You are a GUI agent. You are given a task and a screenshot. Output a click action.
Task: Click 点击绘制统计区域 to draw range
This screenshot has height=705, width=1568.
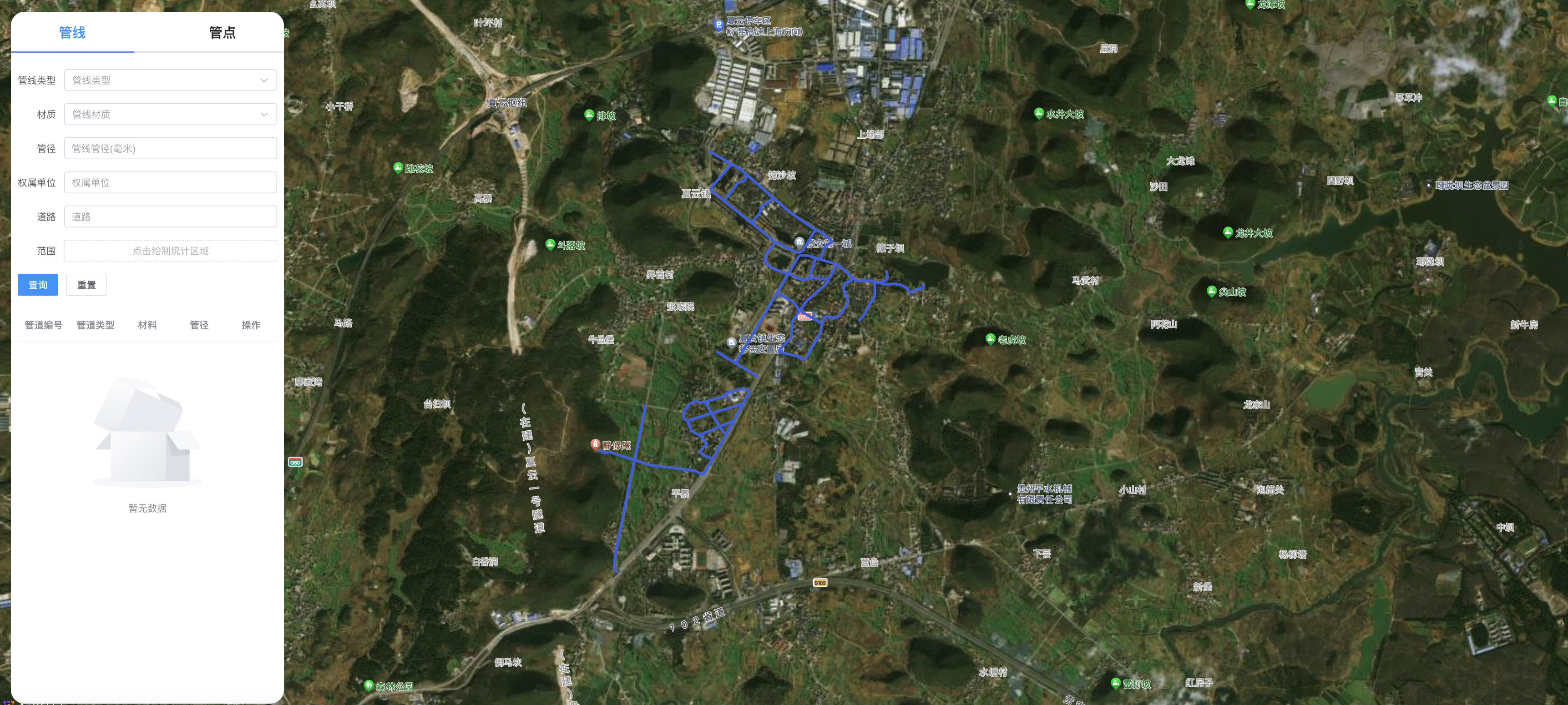(171, 251)
